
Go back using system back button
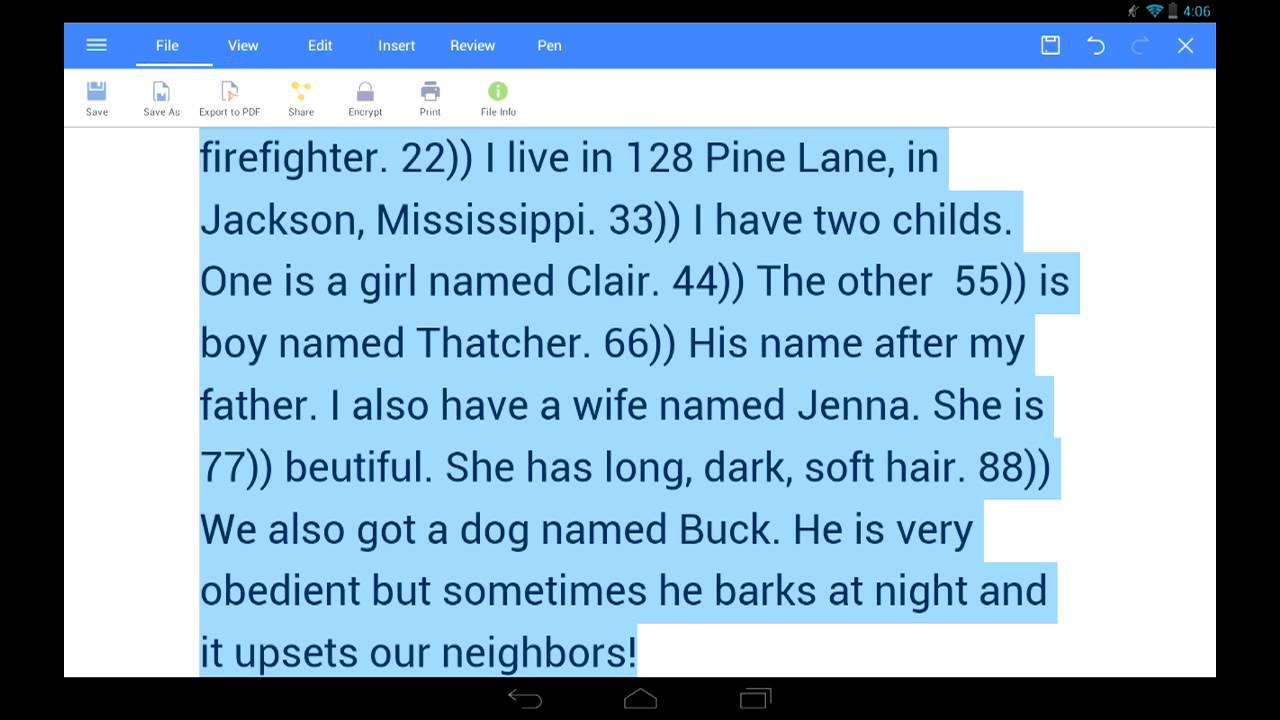click(525, 699)
